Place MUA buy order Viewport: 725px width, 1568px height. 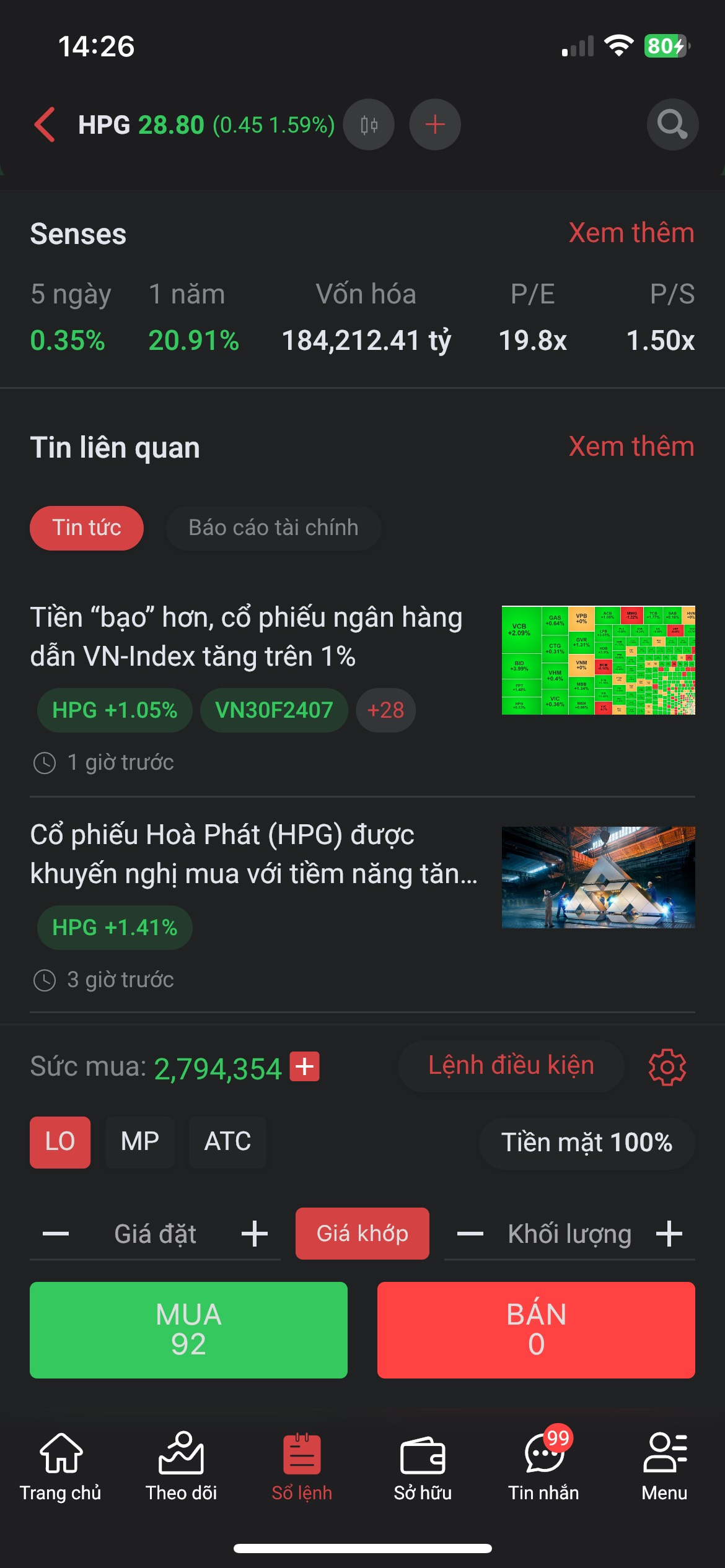pyautogui.click(x=188, y=1329)
